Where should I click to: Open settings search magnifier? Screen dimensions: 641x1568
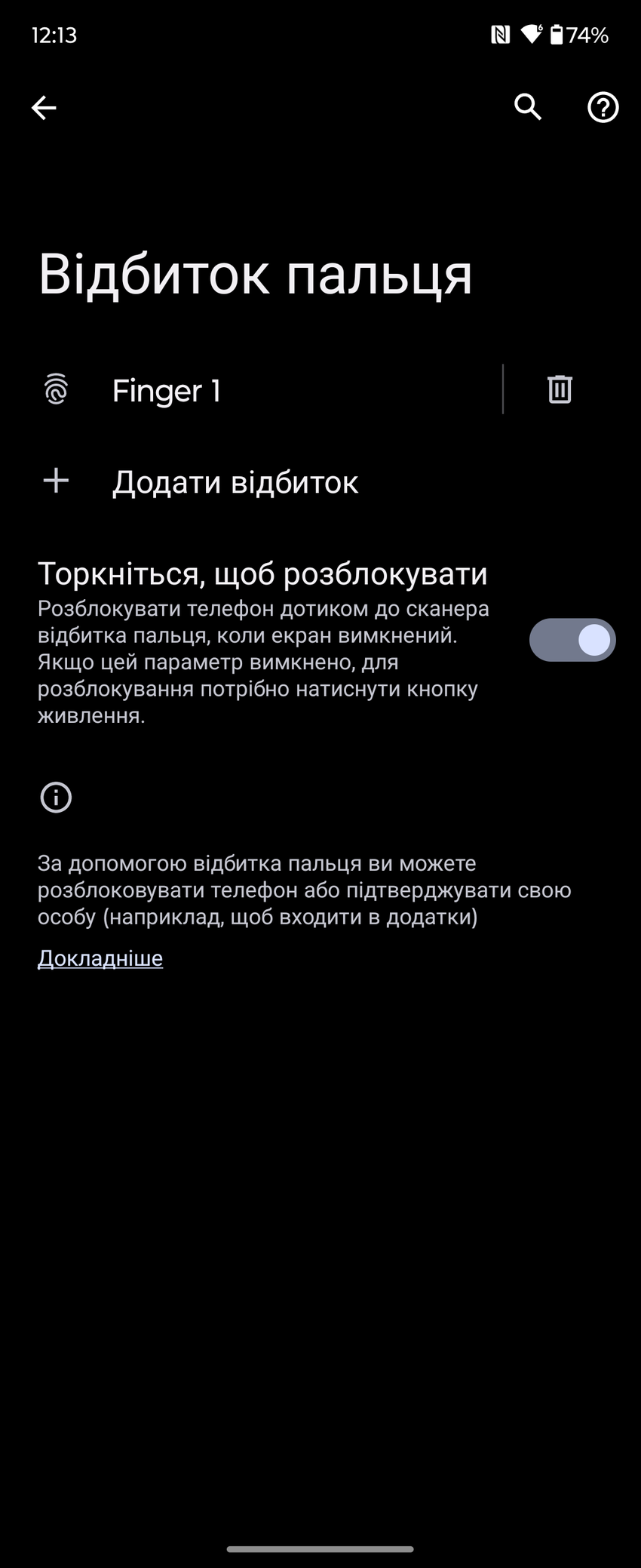point(528,107)
